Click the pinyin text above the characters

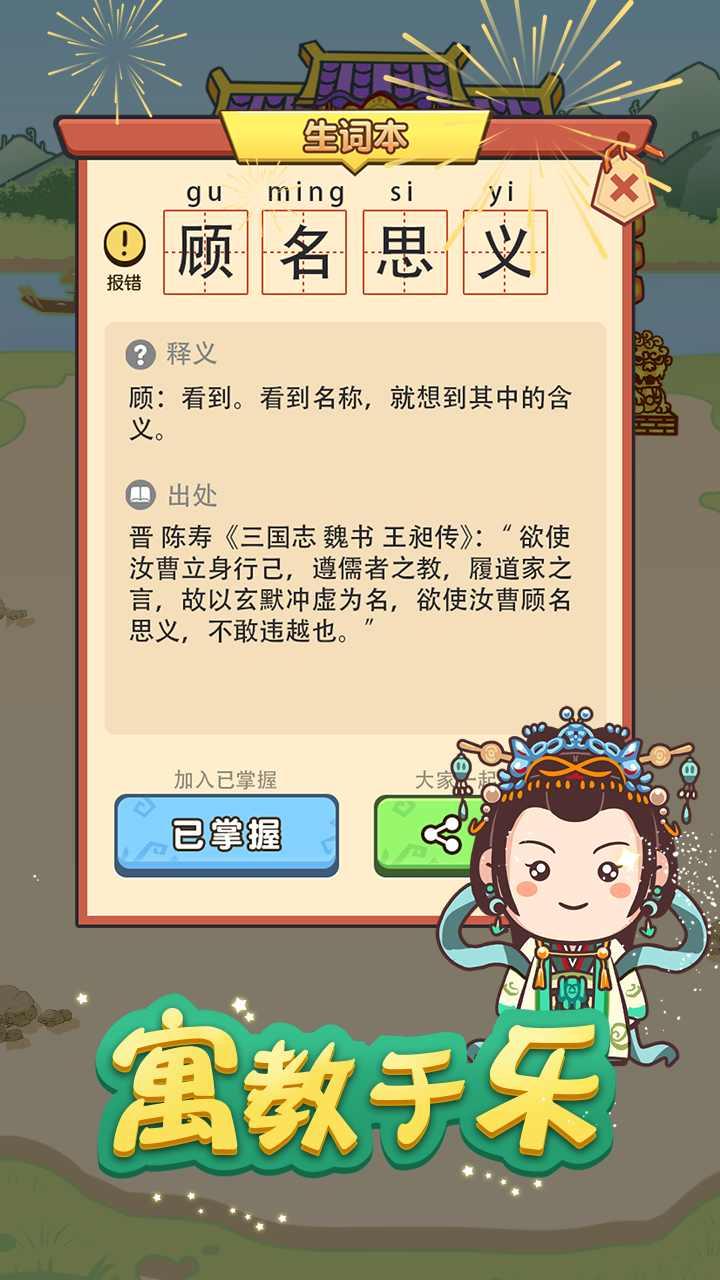pyautogui.click(x=350, y=192)
